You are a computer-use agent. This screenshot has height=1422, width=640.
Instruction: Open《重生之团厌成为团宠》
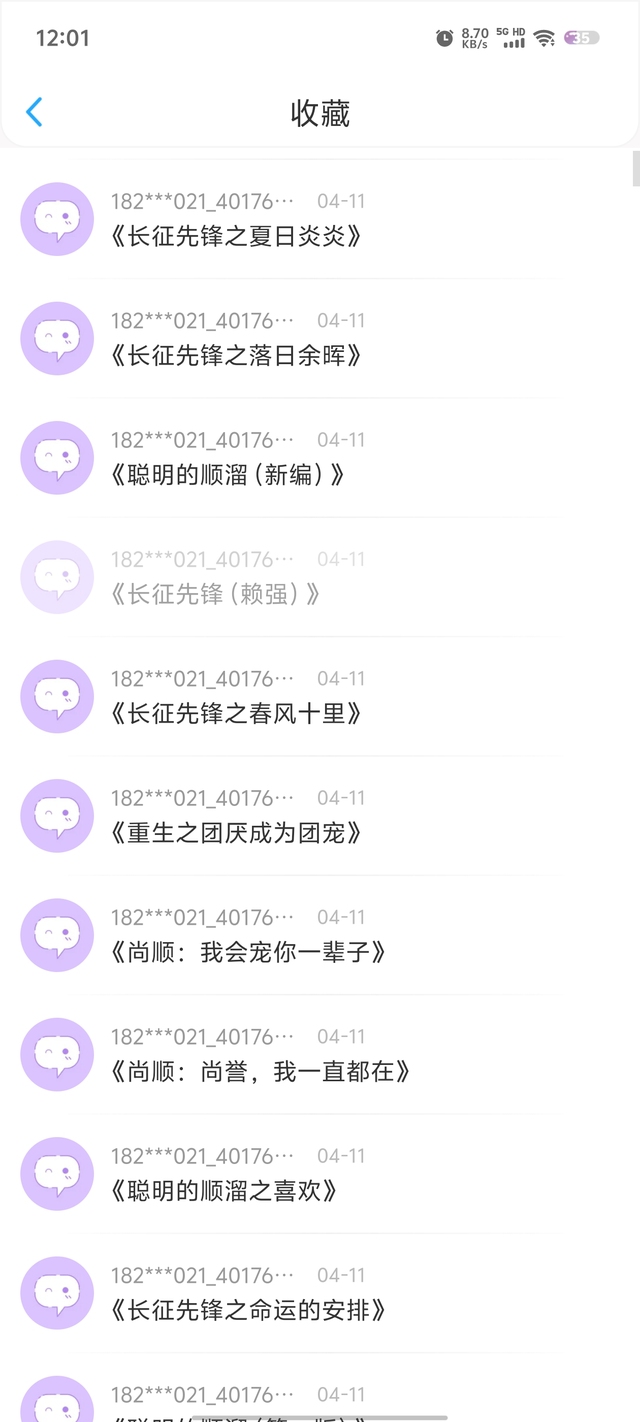tap(320, 816)
